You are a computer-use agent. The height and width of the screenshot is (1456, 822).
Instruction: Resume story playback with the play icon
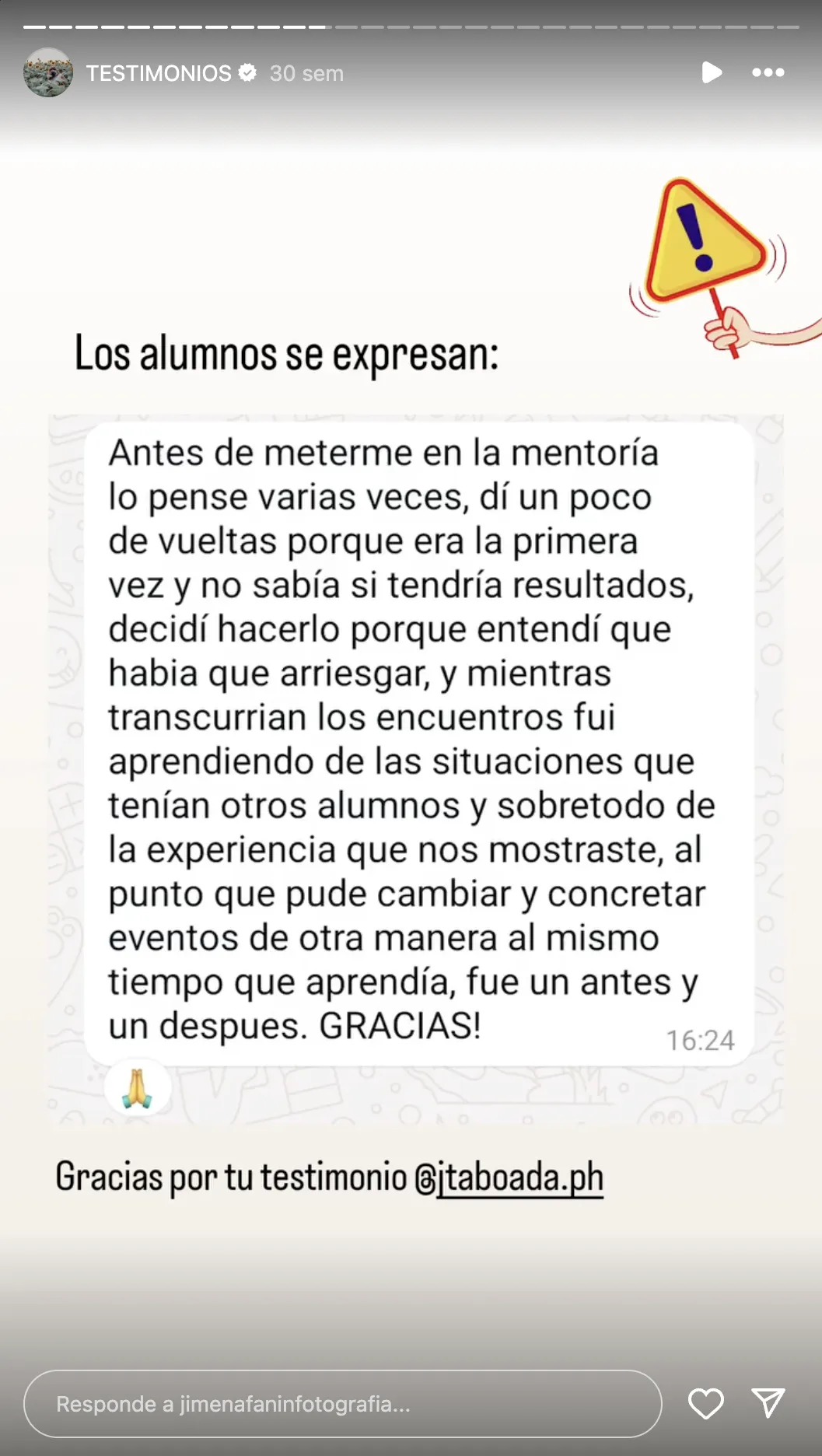(711, 72)
